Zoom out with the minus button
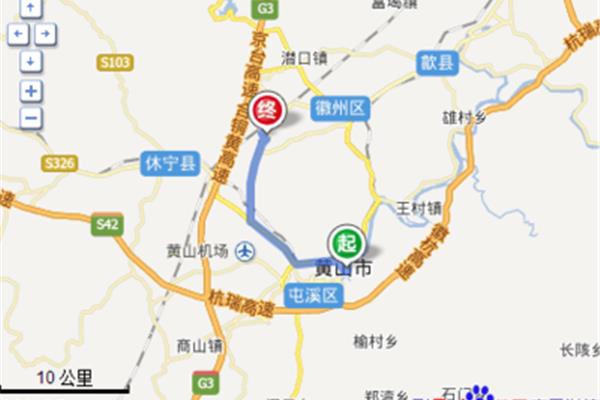This screenshot has height=400, width=600. 31,117
